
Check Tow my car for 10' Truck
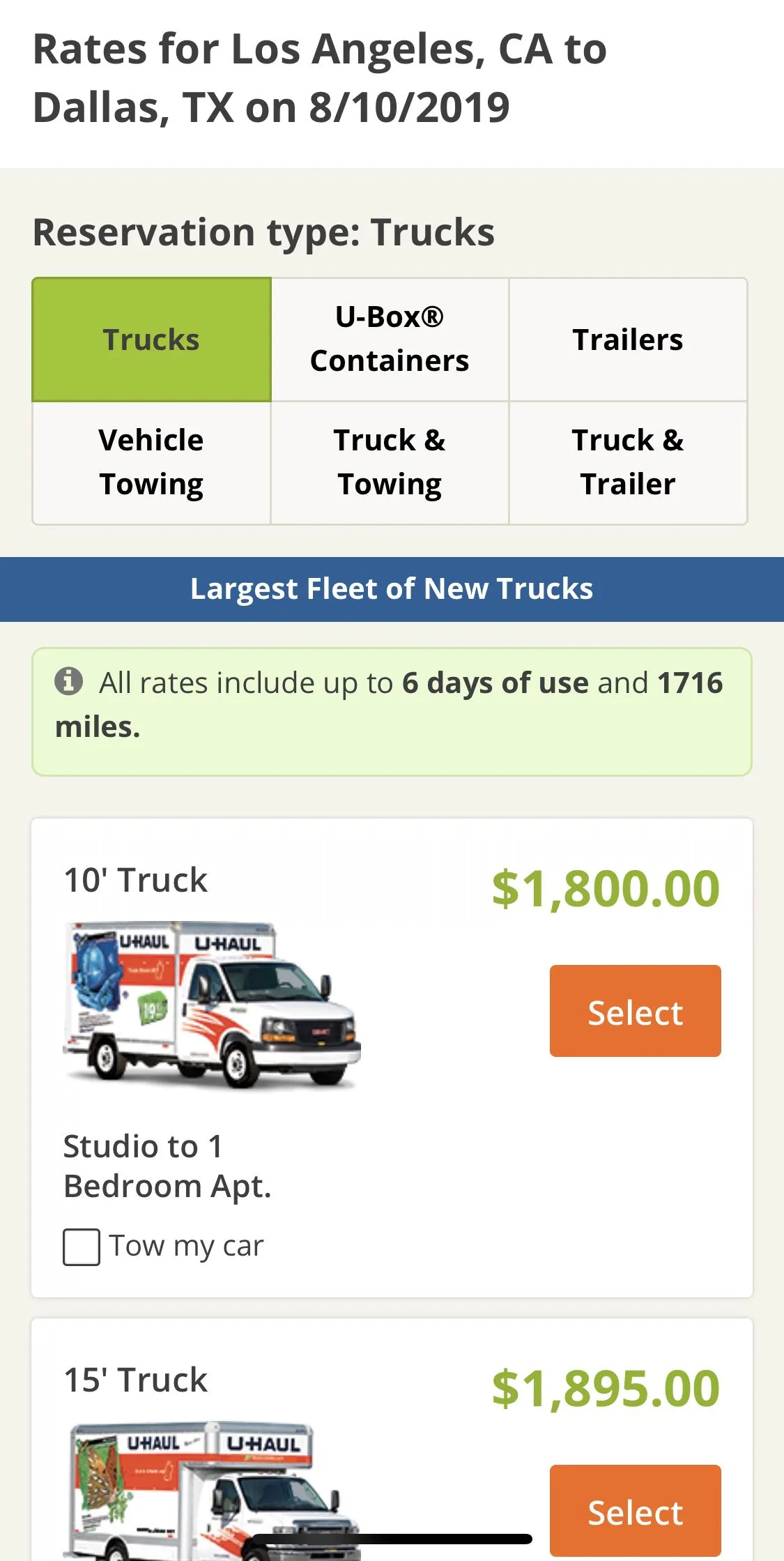(82, 1247)
